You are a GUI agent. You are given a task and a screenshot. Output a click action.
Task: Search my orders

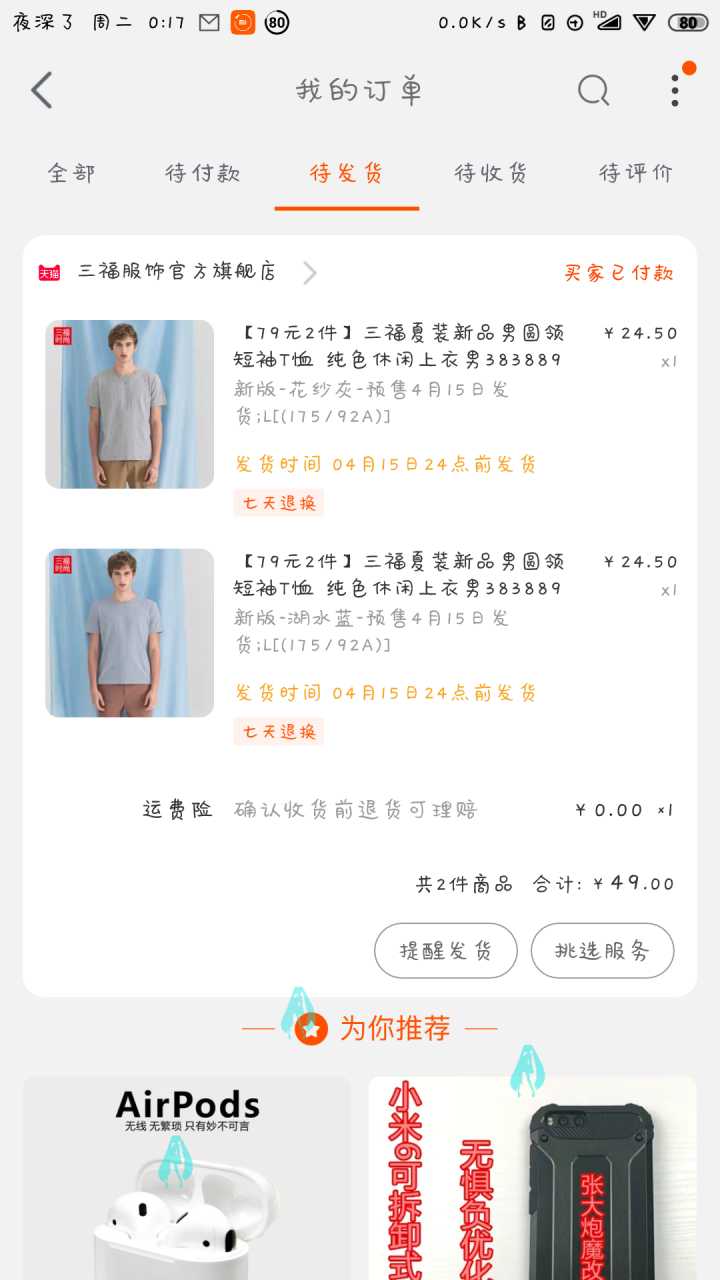click(x=593, y=90)
